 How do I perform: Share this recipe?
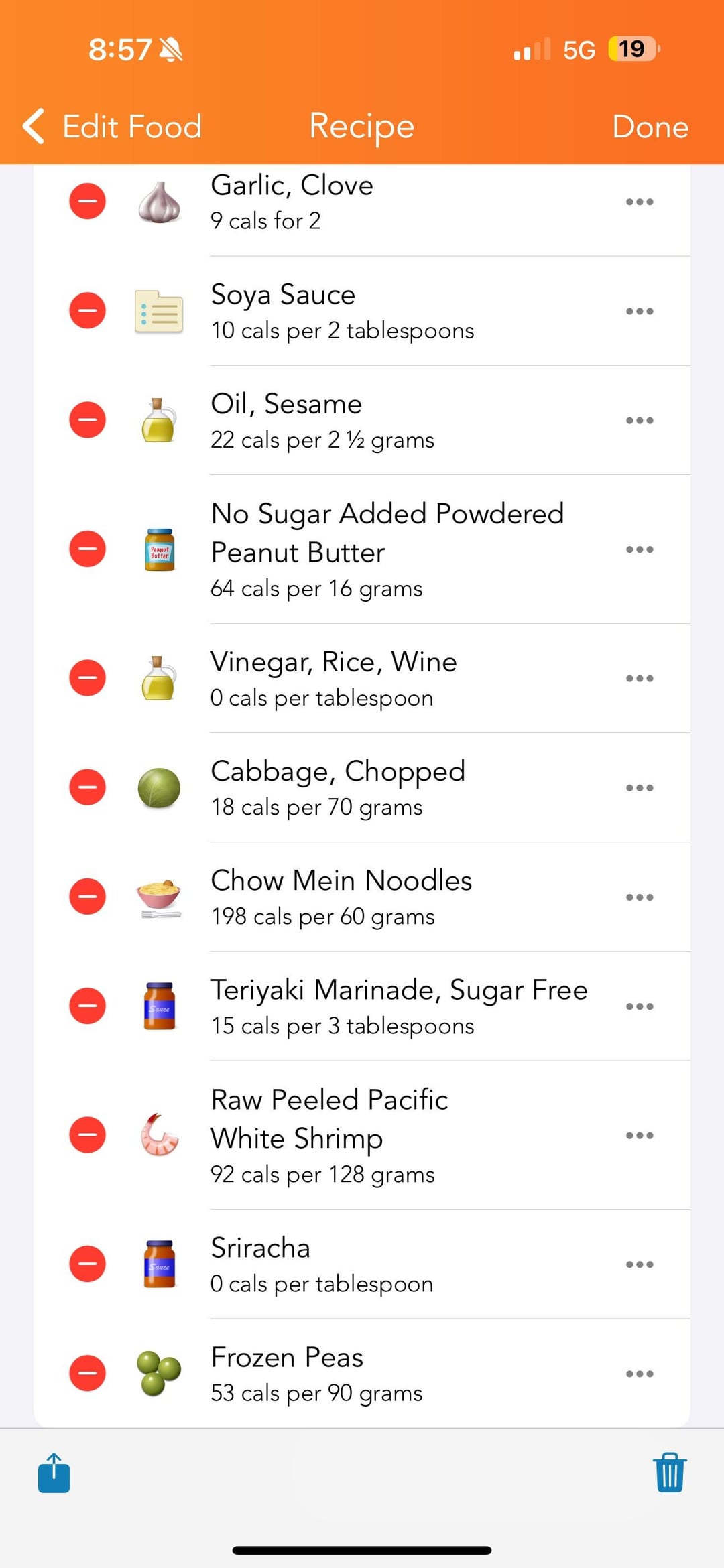(x=54, y=1473)
